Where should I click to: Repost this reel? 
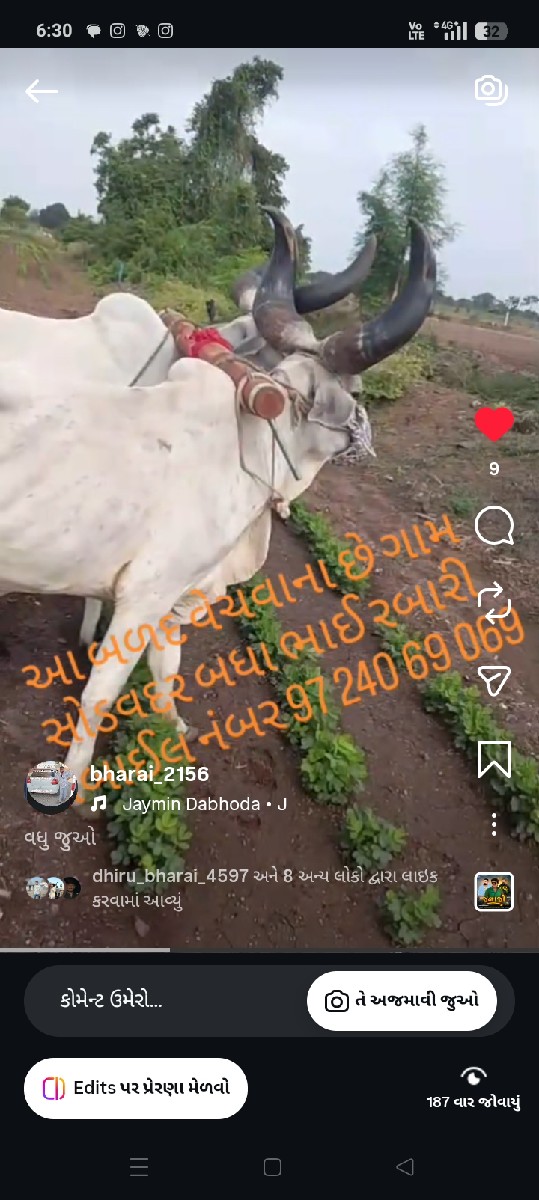tap(494, 603)
